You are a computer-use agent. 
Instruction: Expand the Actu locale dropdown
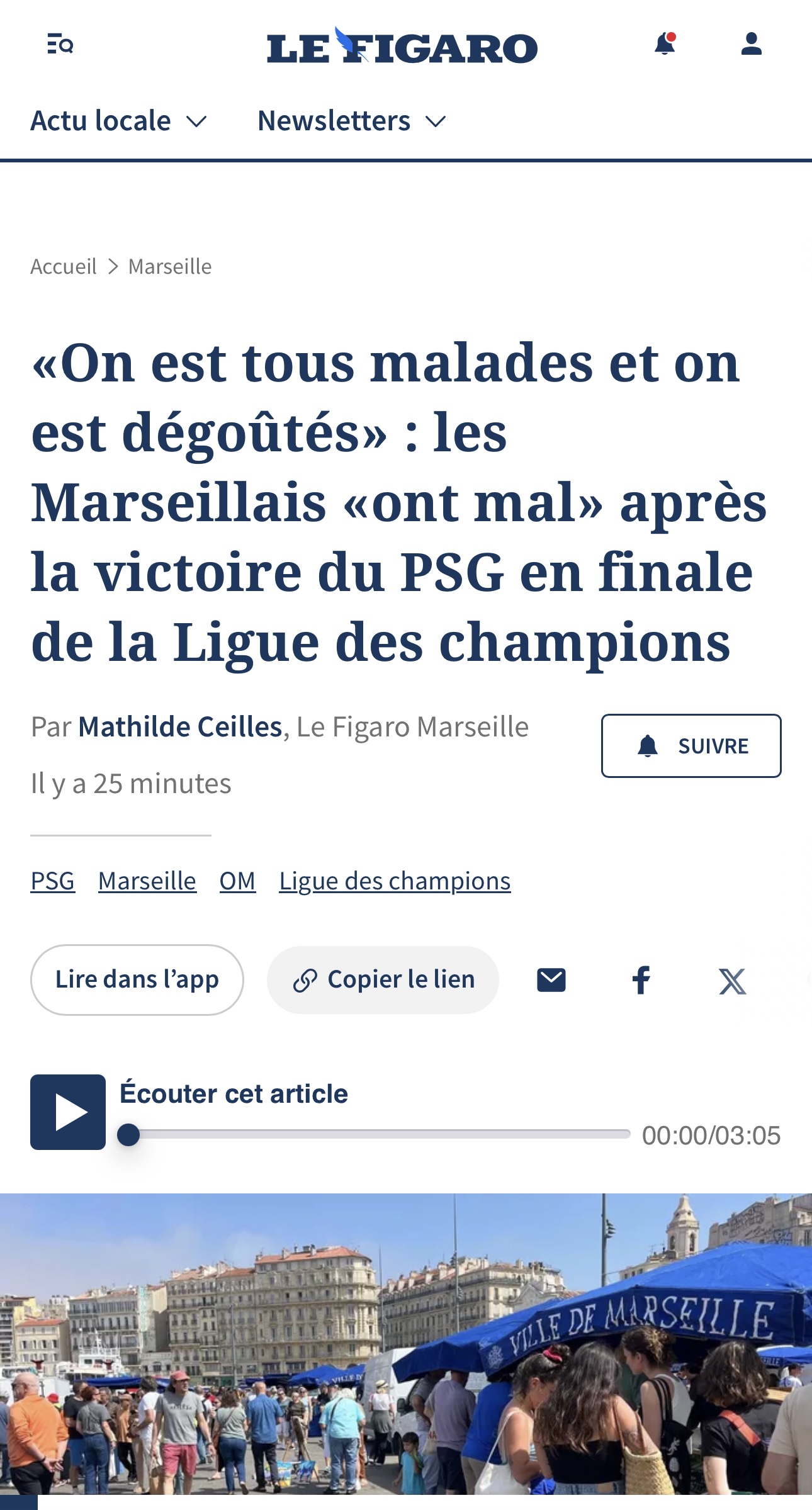118,121
